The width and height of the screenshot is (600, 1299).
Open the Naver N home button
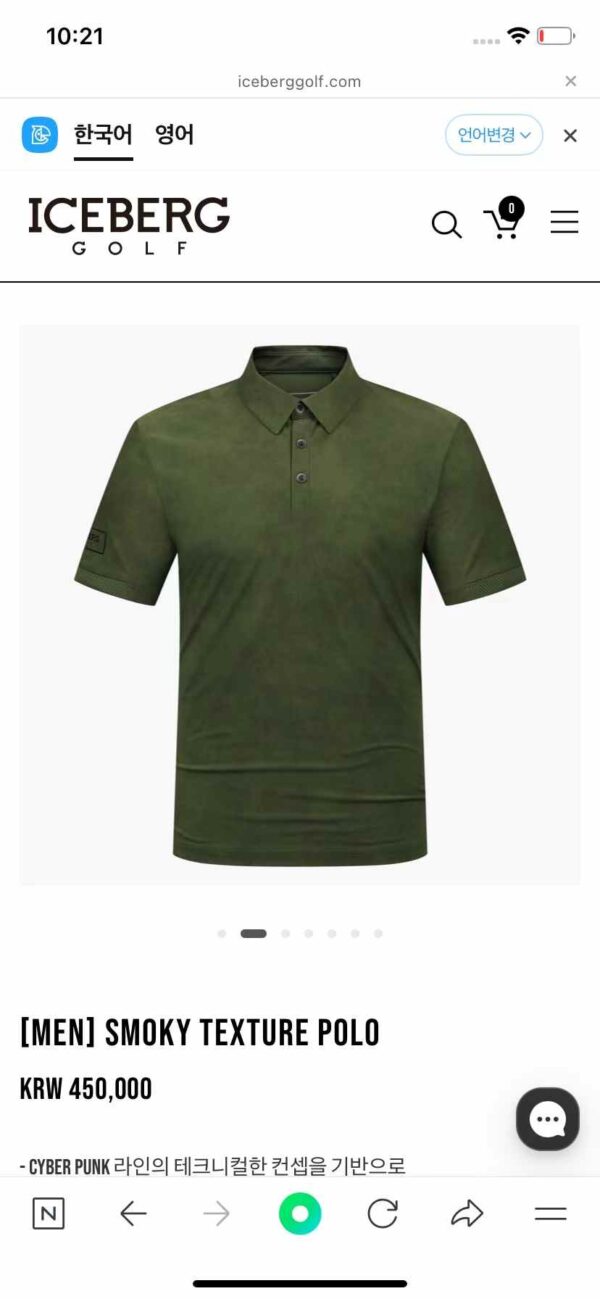(47, 1214)
